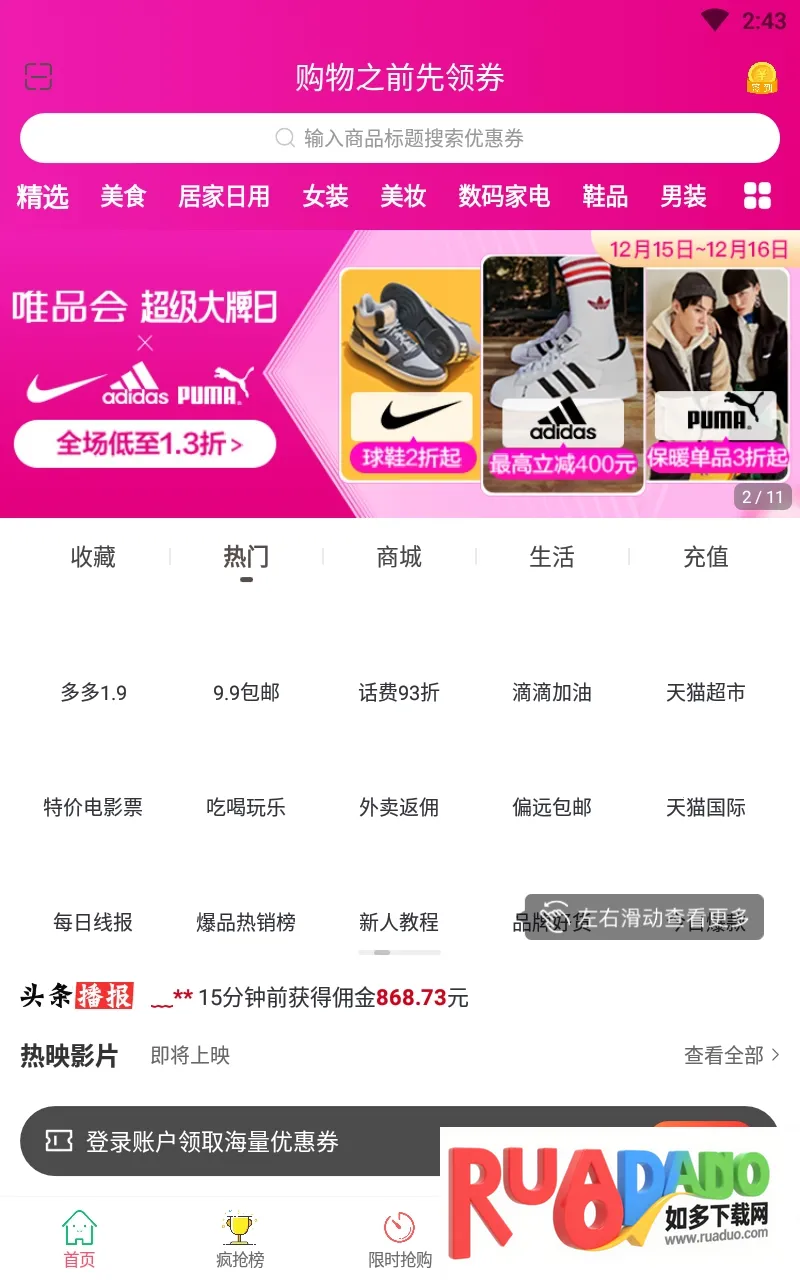Switch to the 收藏 tab
The image size is (800, 1280).
tap(93, 557)
